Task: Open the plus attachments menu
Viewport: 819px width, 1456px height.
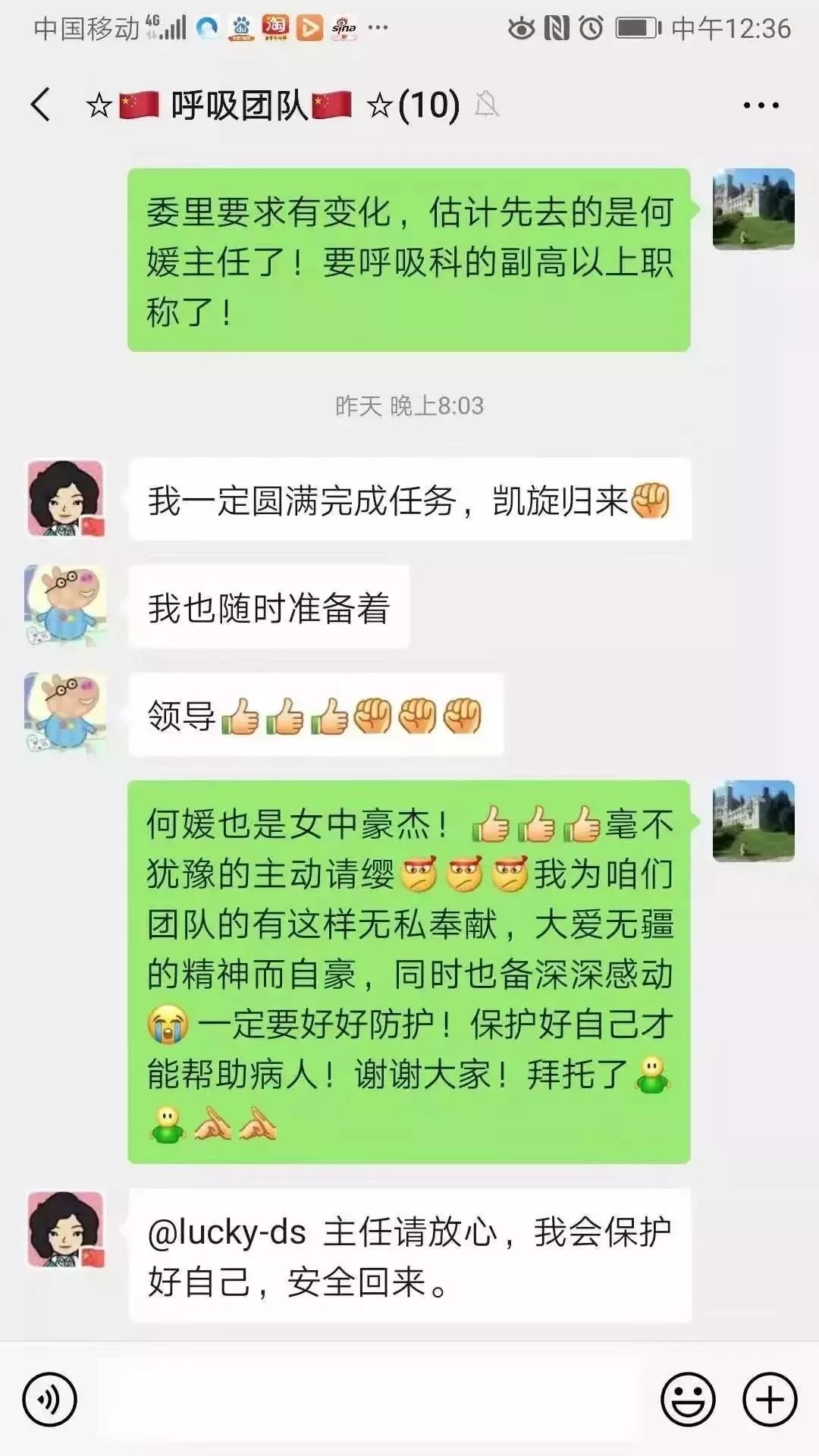Action: coord(769,1399)
